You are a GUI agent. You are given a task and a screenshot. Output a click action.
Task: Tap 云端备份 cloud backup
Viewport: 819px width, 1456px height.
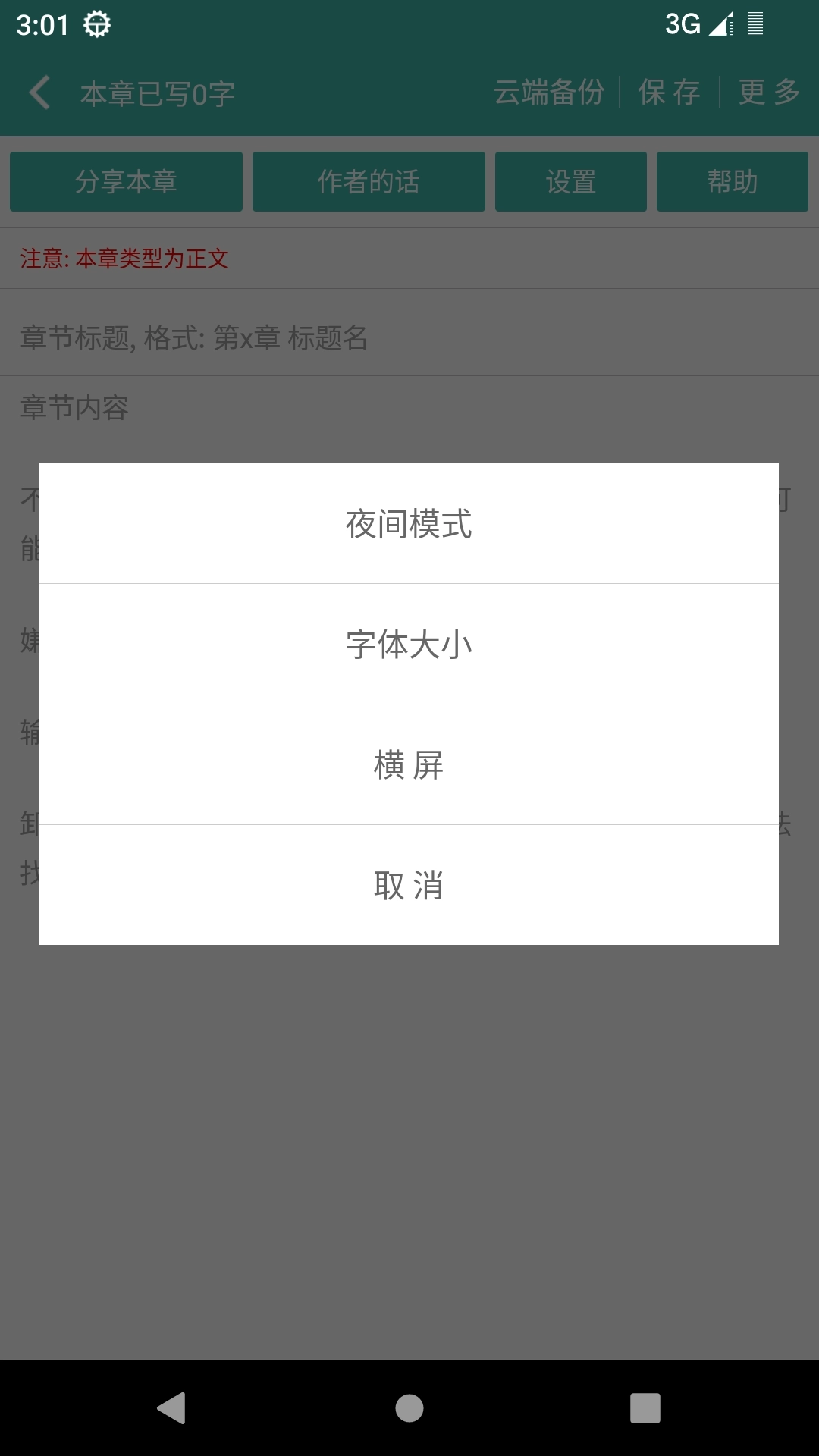[549, 93]
